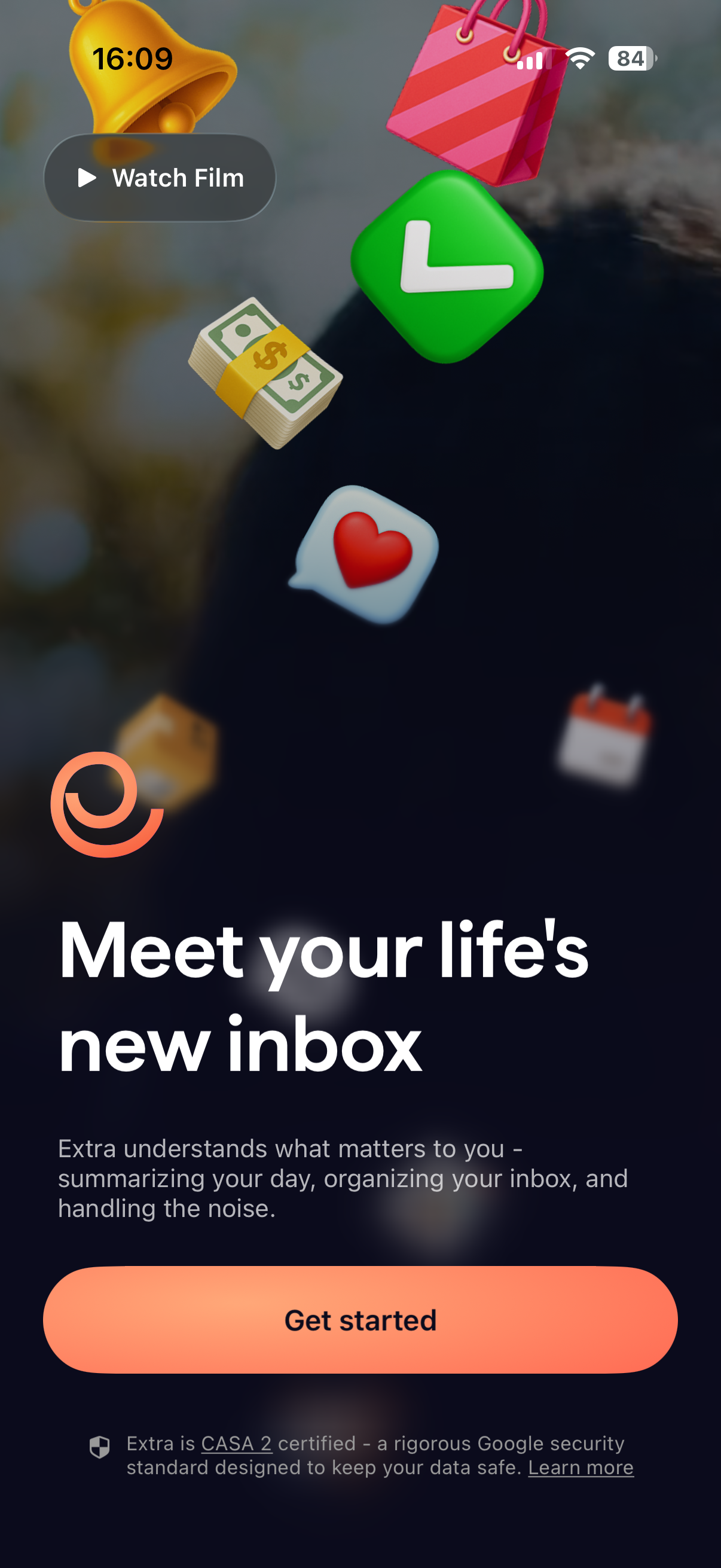Play the Watch Film video
This screenshot has height=1568, width=721.
[160, 178]
